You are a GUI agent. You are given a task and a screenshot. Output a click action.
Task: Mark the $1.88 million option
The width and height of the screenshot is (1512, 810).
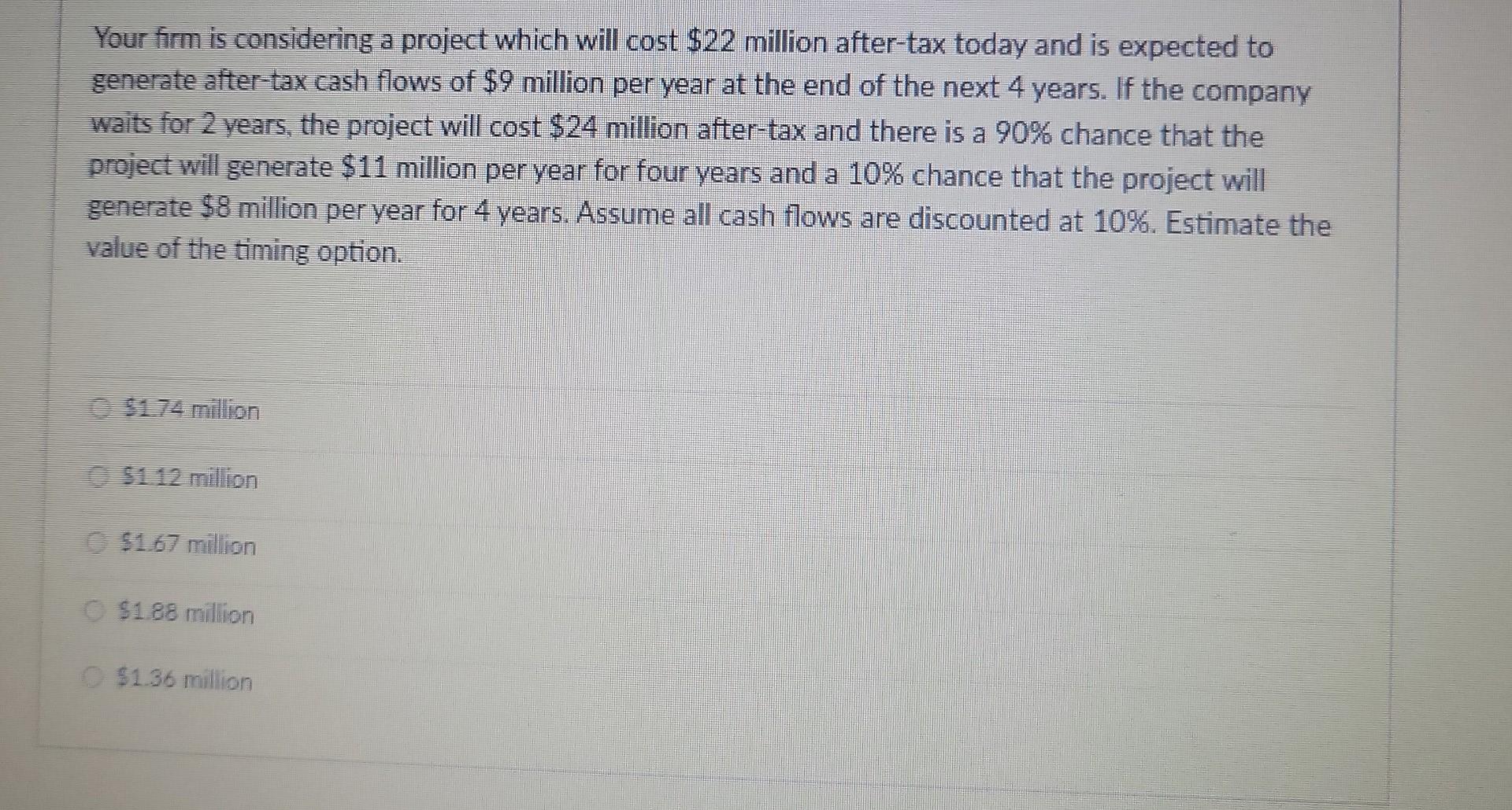point(96,611)
